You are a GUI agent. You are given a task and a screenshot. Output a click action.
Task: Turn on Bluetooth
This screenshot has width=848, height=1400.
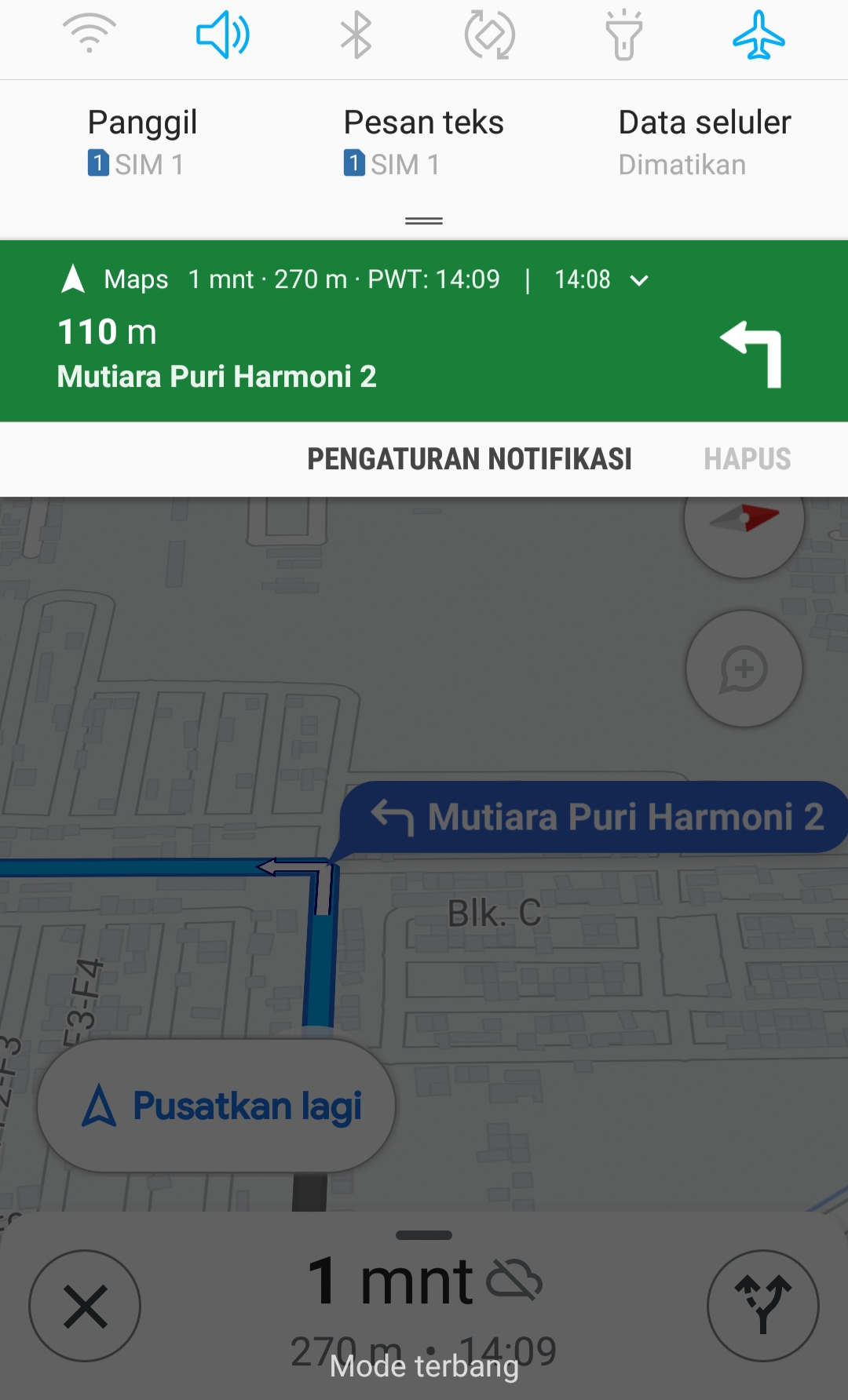[x=356, y=35]
